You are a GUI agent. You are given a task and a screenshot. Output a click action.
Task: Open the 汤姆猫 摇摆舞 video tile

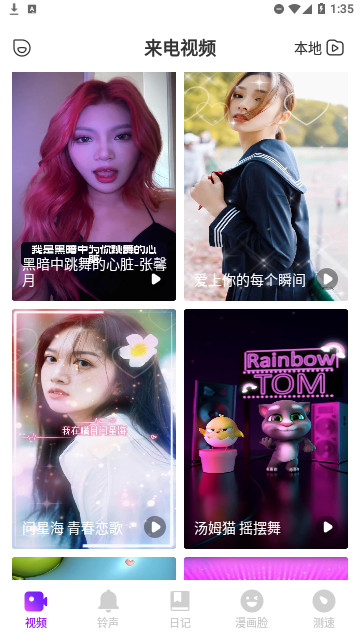click(x=266, y=429)
